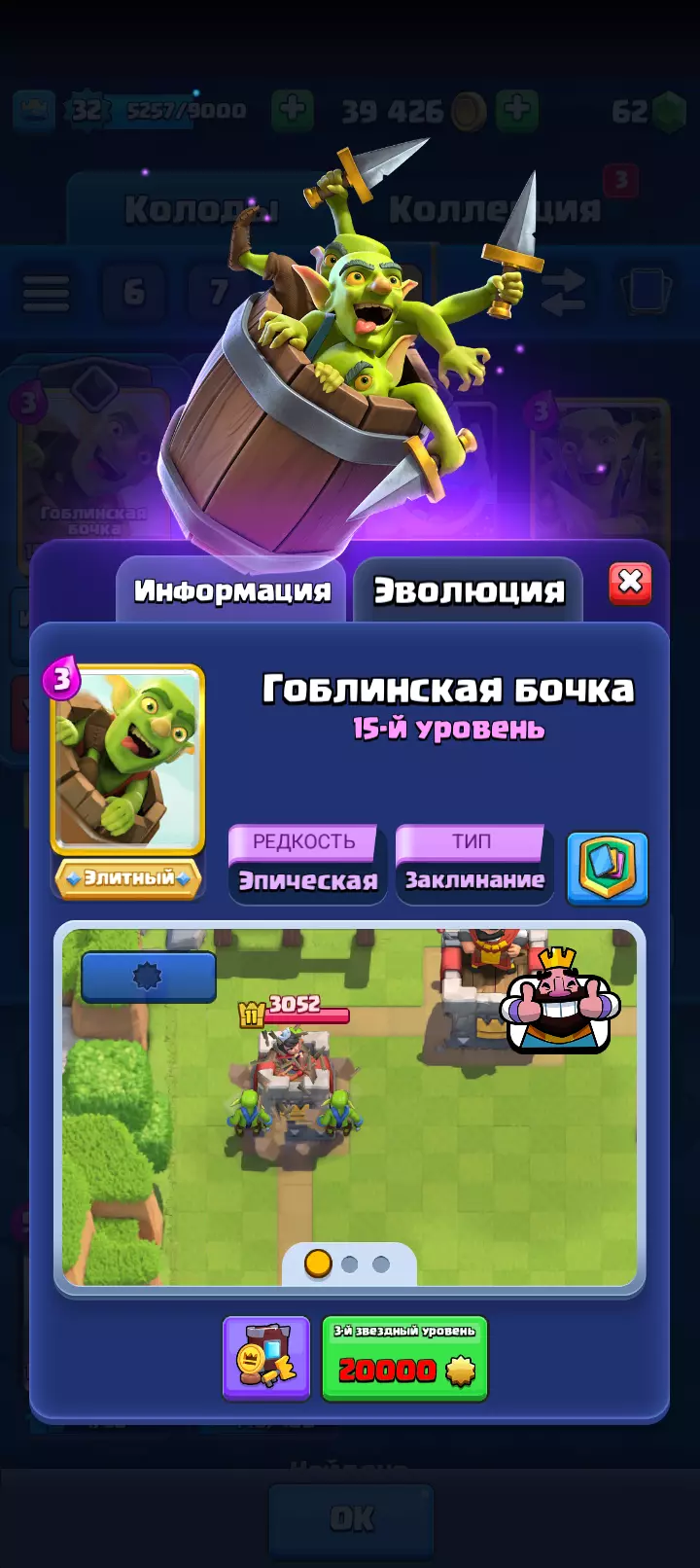700x1568 pixels.
Task: Tap the Элитный badge under the card
Action: [x=128, y=878]
